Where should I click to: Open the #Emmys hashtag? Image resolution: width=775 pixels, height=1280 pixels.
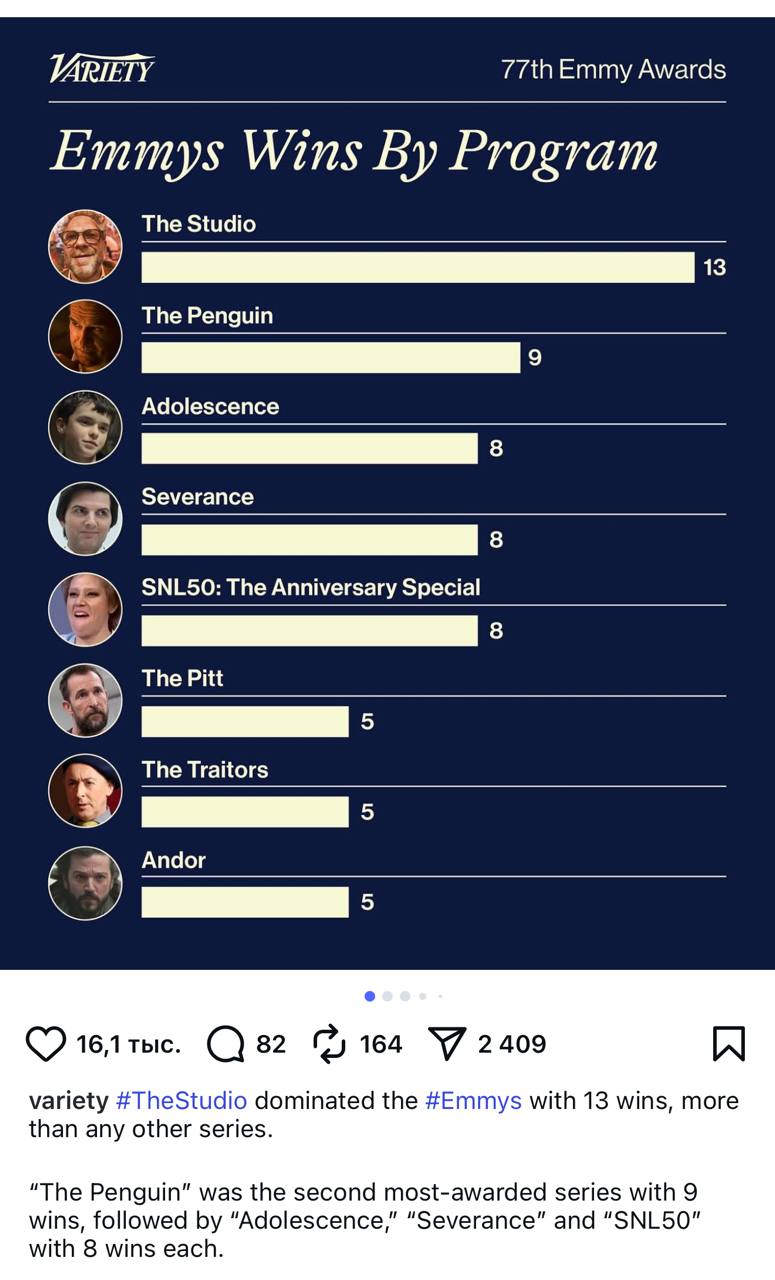click(x=473, y=1101)
